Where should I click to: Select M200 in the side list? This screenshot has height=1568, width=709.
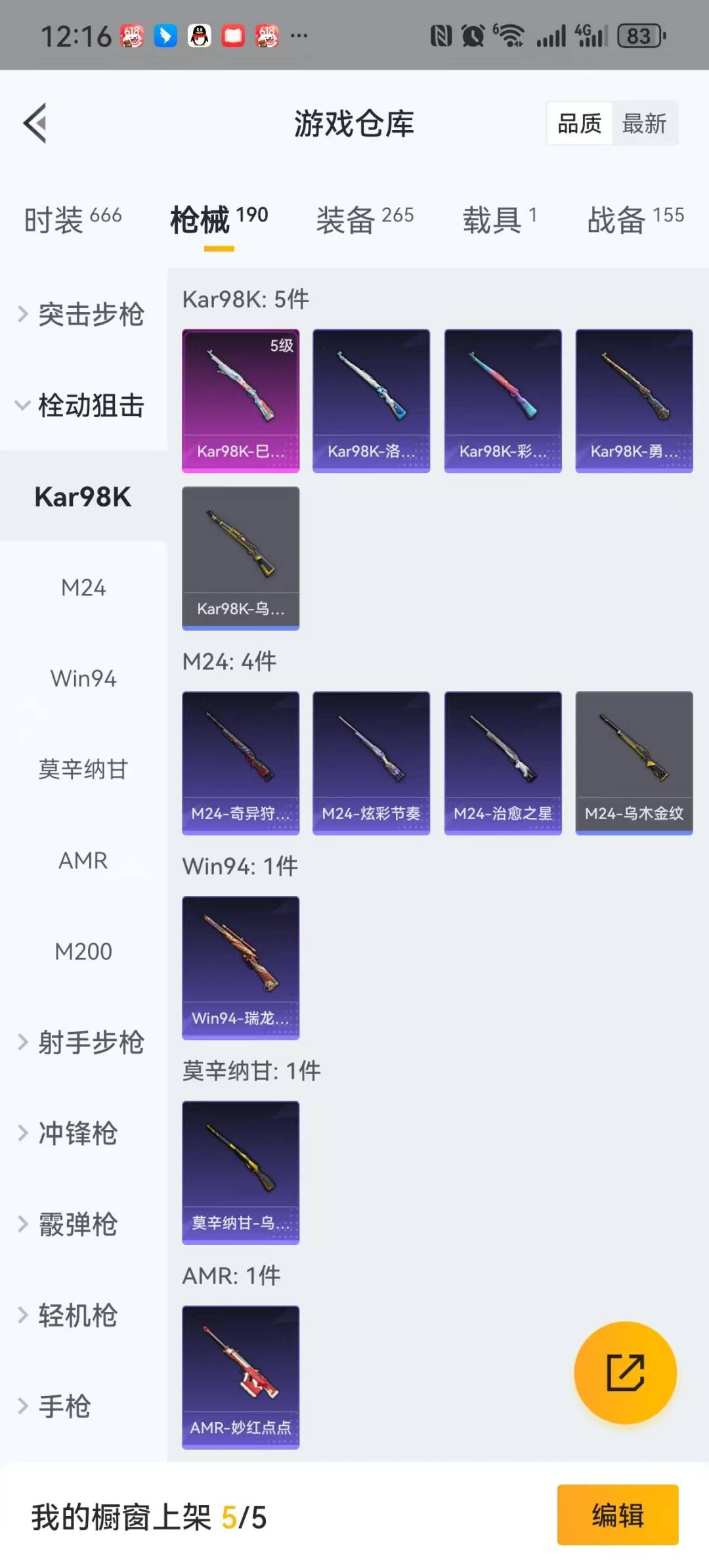(x=83, y=951)
